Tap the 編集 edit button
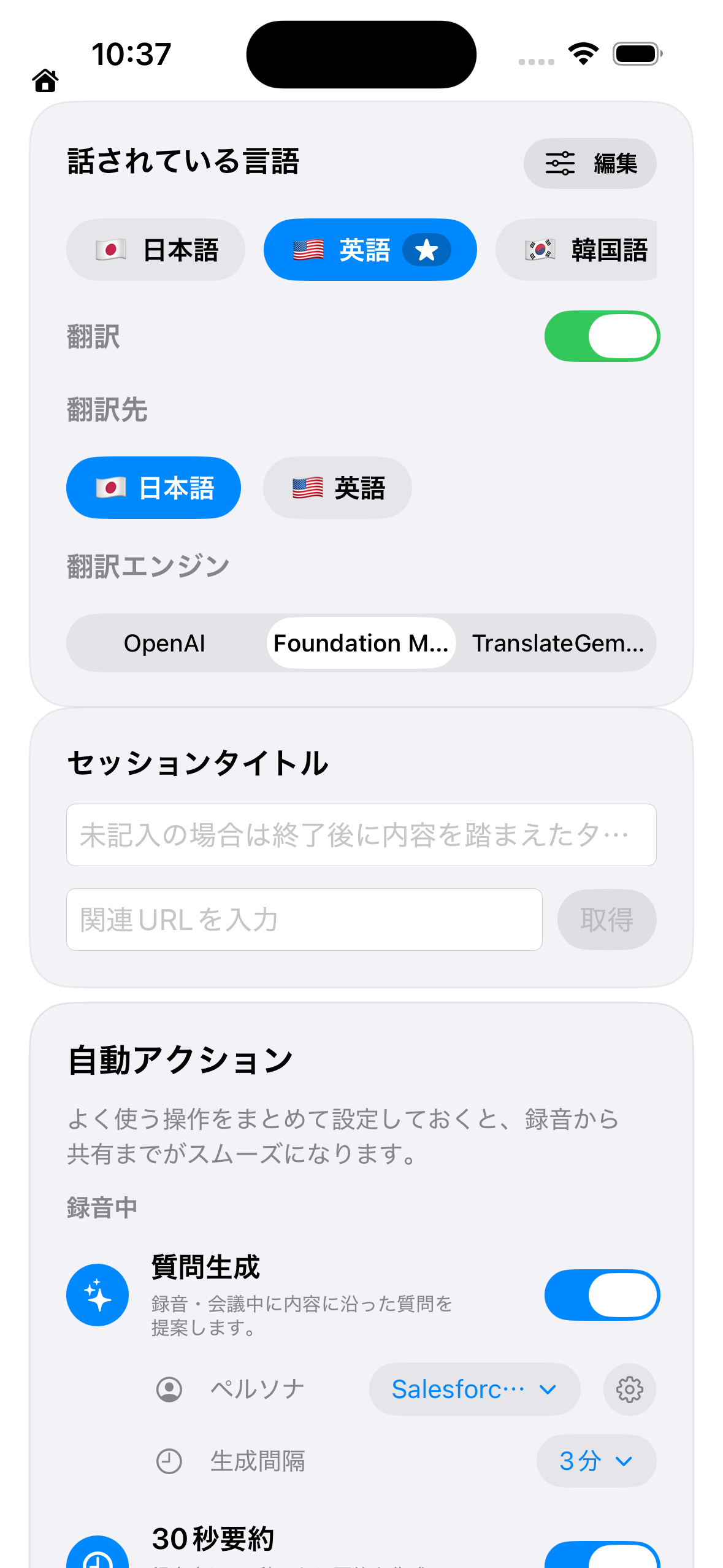The height and width of the screenshot is (1568, 723). pos(615,163)
